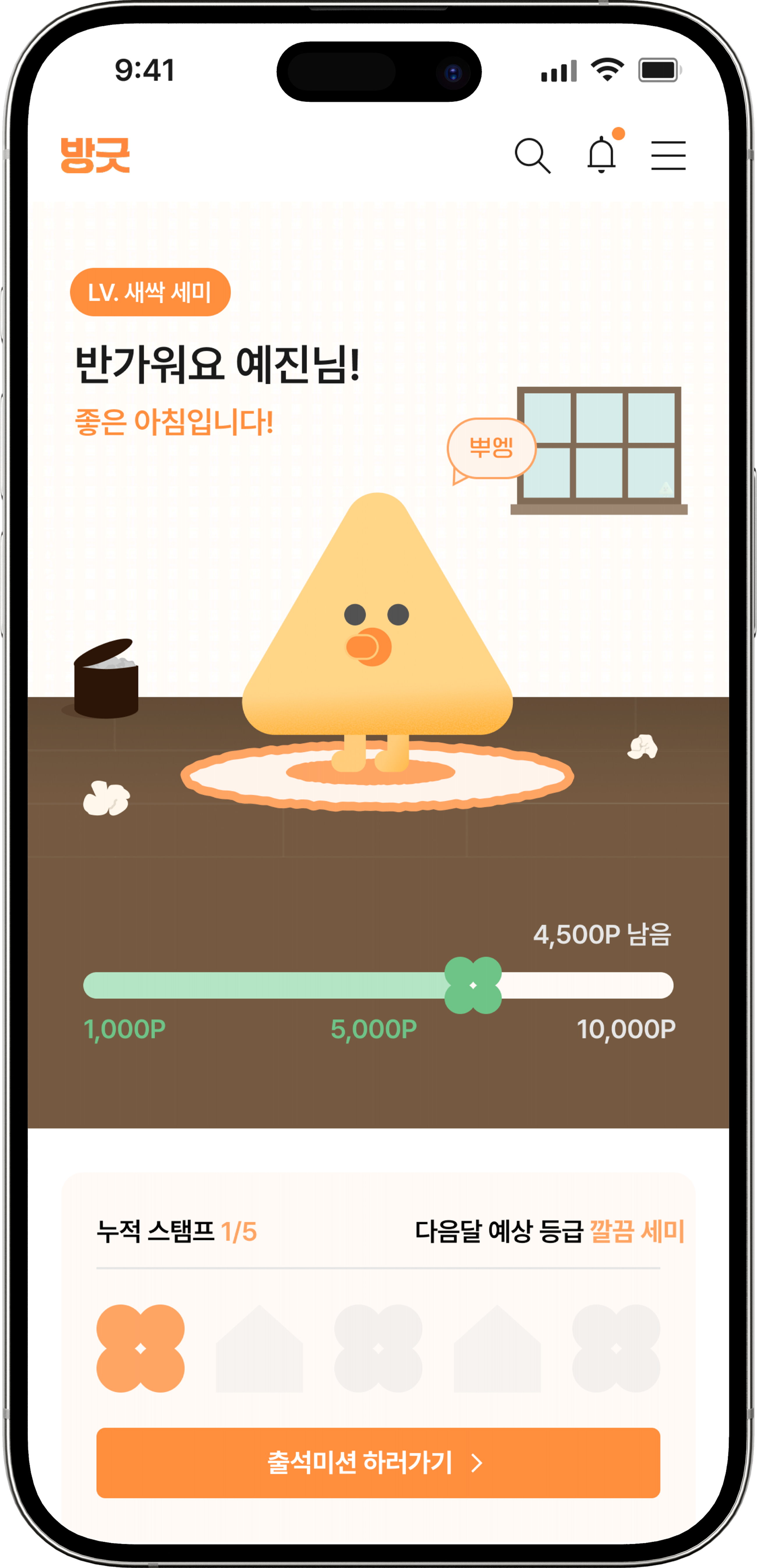Open the notifications bell
This screenshot has width=757, height=1568.
point(601,155)
